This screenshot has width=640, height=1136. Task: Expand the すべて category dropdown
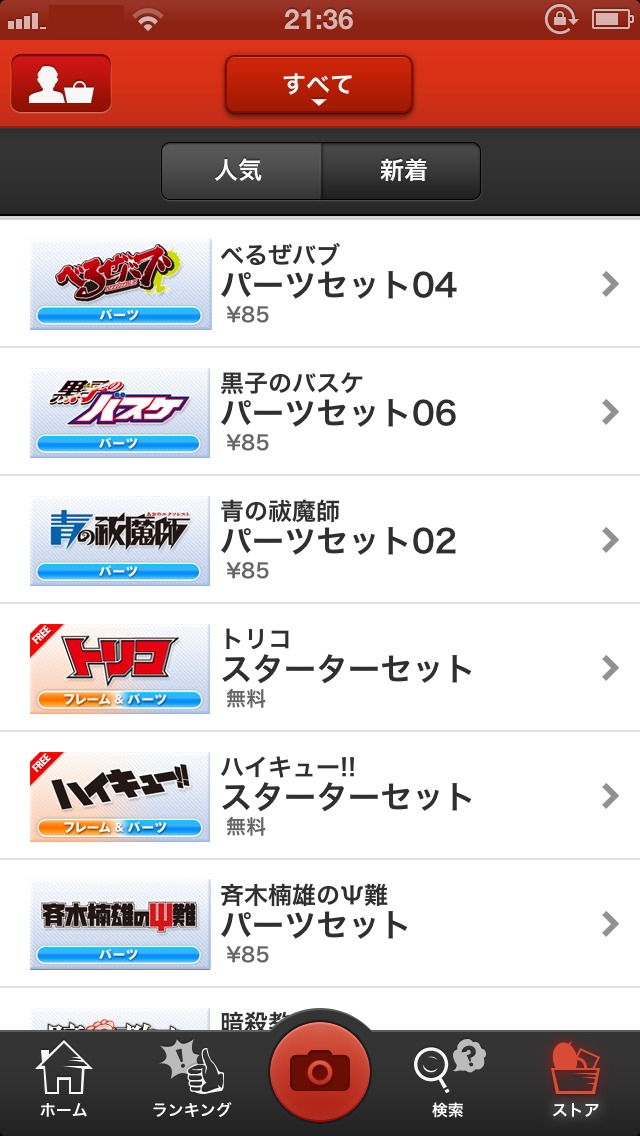[318, 85]
